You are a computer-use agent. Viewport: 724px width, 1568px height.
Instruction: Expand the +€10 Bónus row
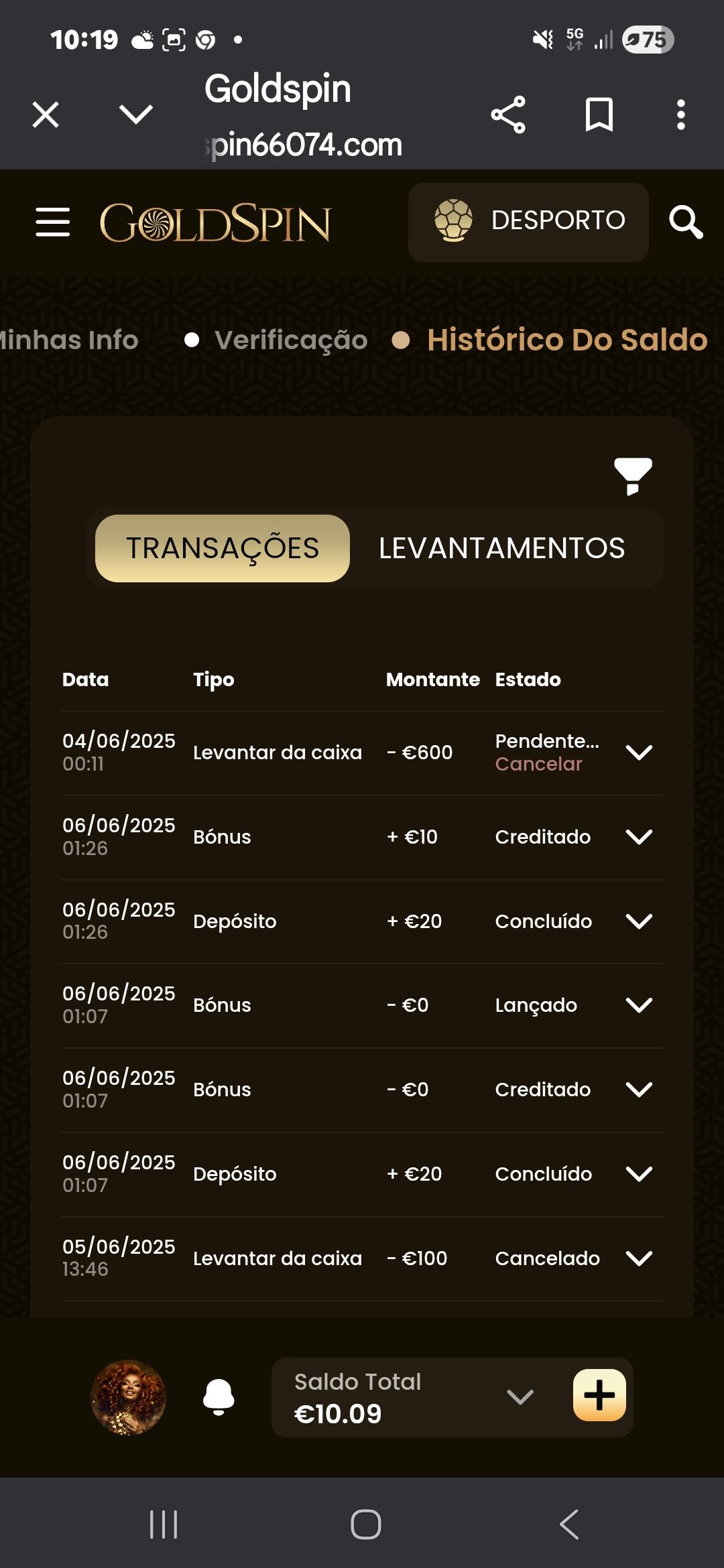click(x=639, y=837)
